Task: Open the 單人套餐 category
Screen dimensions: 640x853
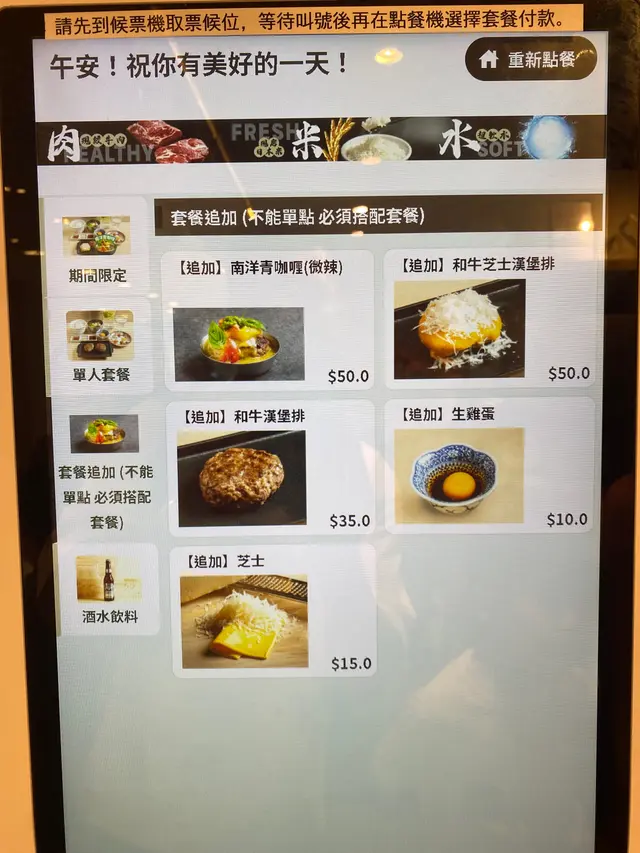Action: [x=99, y=346]
